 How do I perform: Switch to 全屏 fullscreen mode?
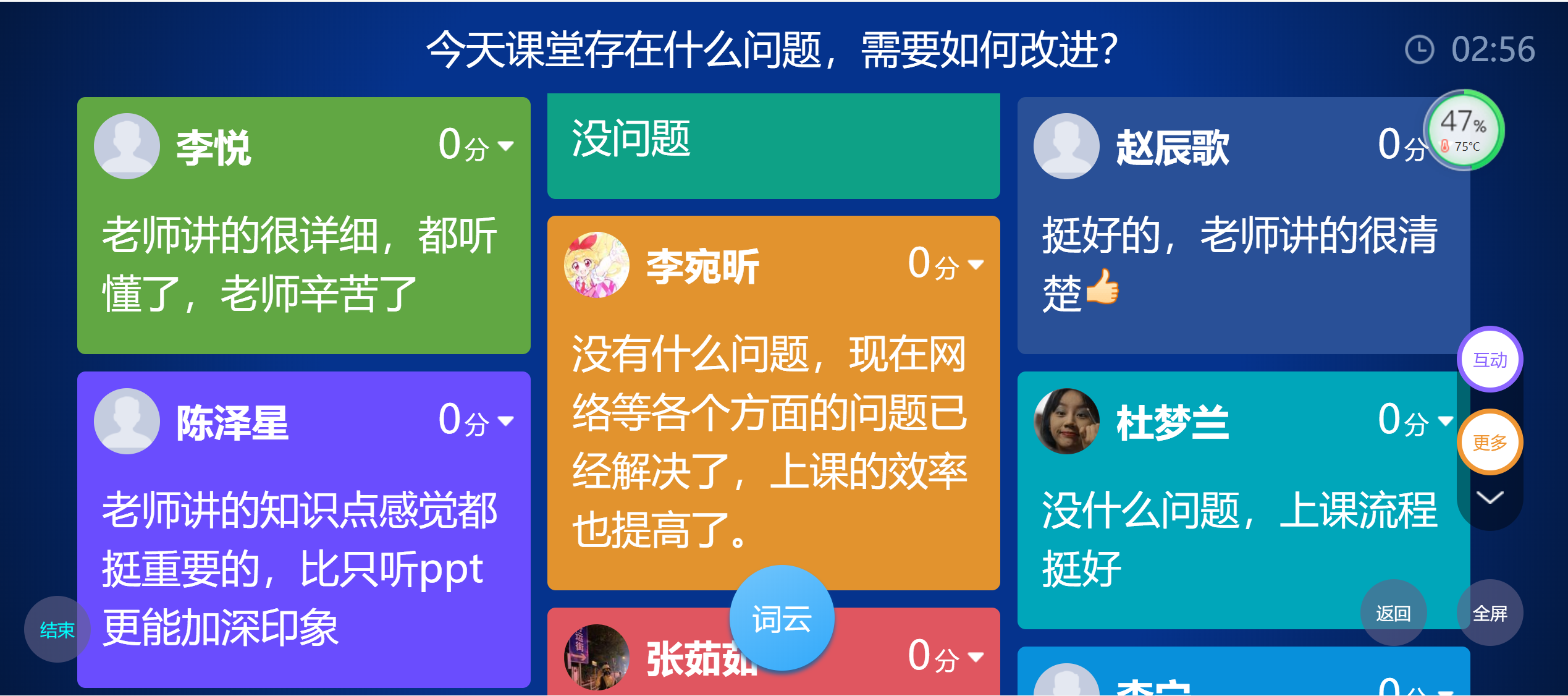(x=1490, y=613)
